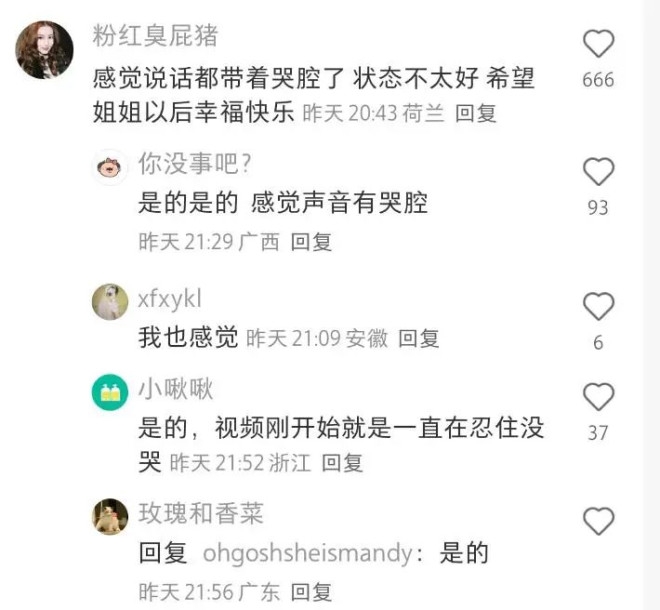660x610 pixels.
Task: Open xfxykl's avatar
Action: 110,301
